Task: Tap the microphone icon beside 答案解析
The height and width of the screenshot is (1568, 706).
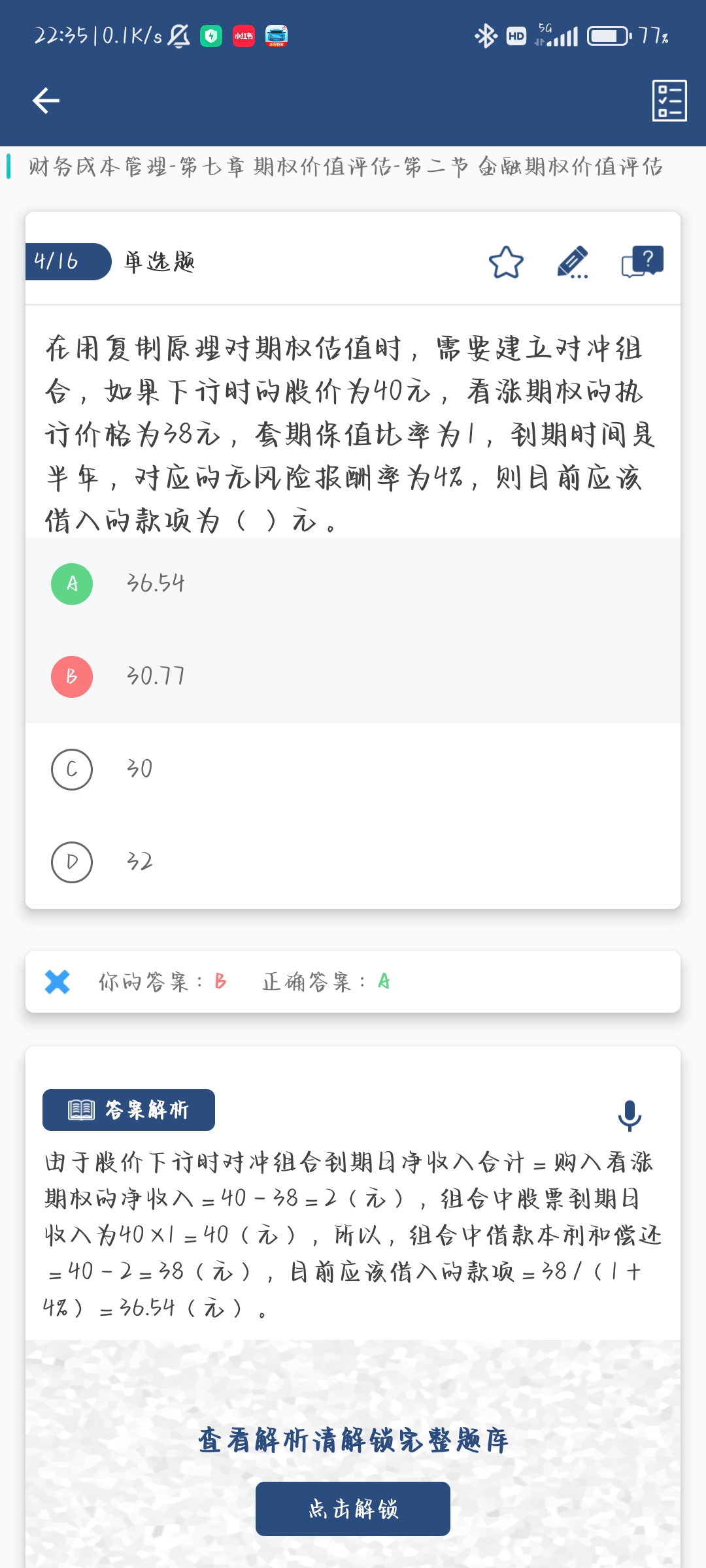Action: pos(630,1115)
